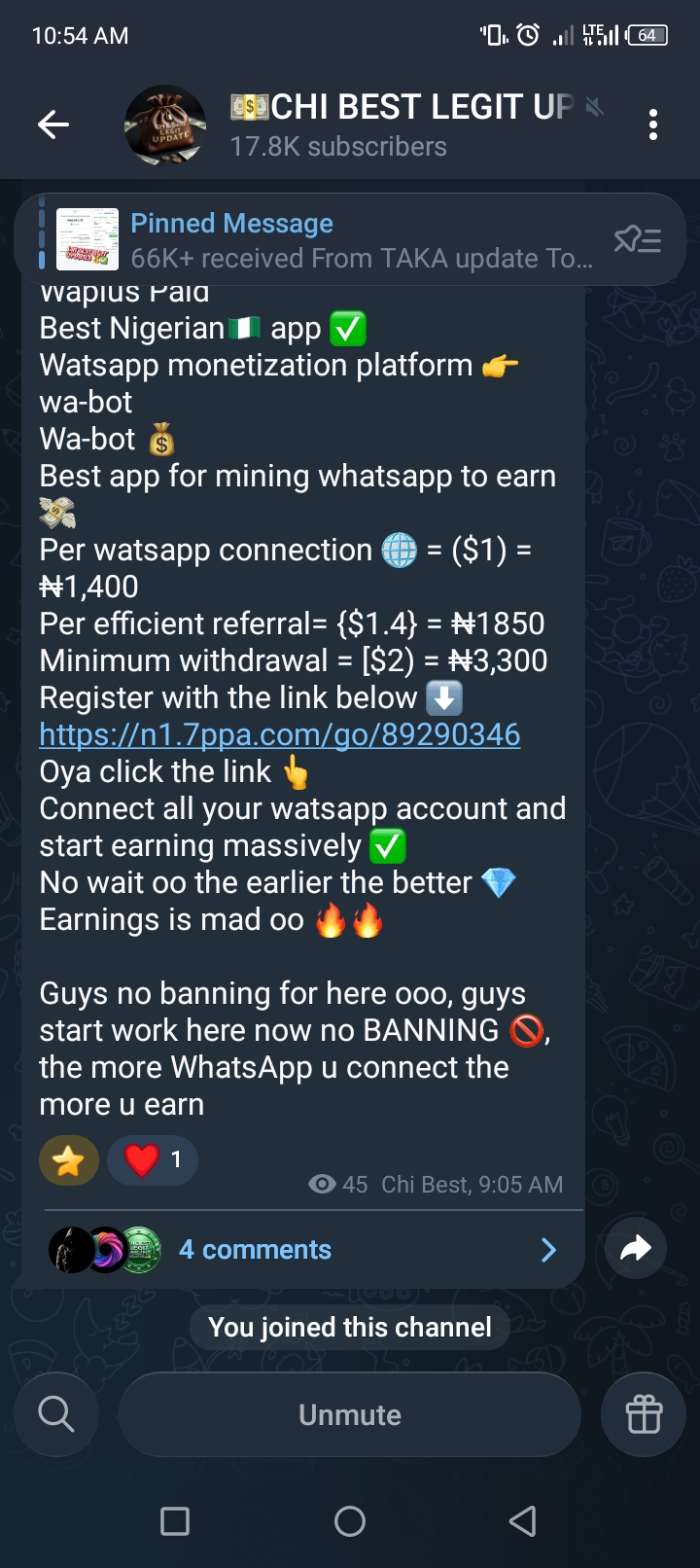Screen dimensions: 700x1568
Task: Open the pinned message about TAKA update
Action: (x=360, y=240)
